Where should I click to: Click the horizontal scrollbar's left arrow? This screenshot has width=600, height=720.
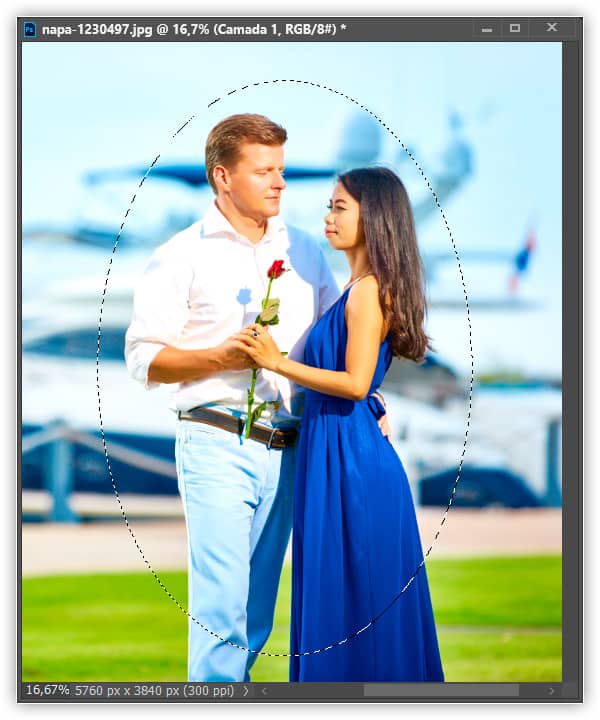click(x=264, y=690)
